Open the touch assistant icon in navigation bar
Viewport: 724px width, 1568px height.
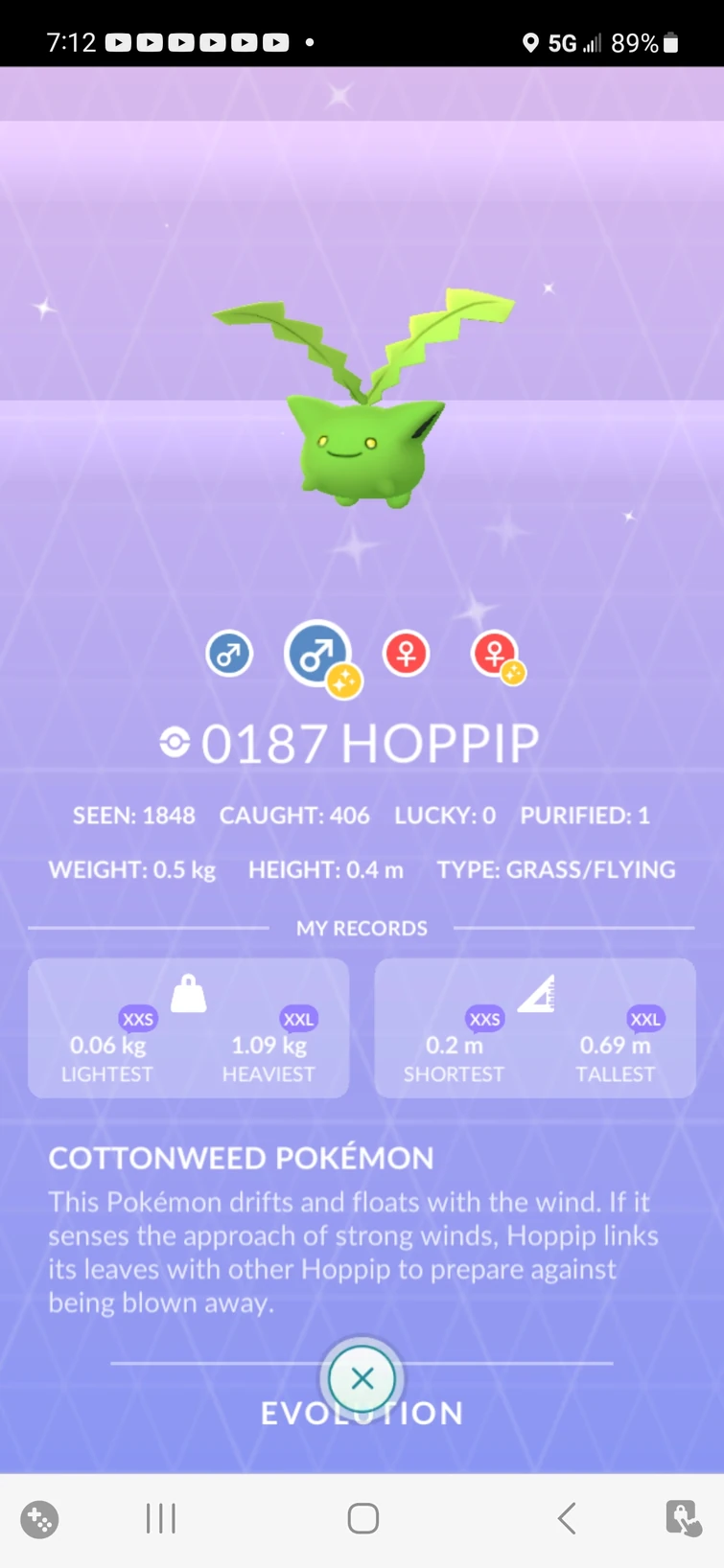(x=683, y=1518)
